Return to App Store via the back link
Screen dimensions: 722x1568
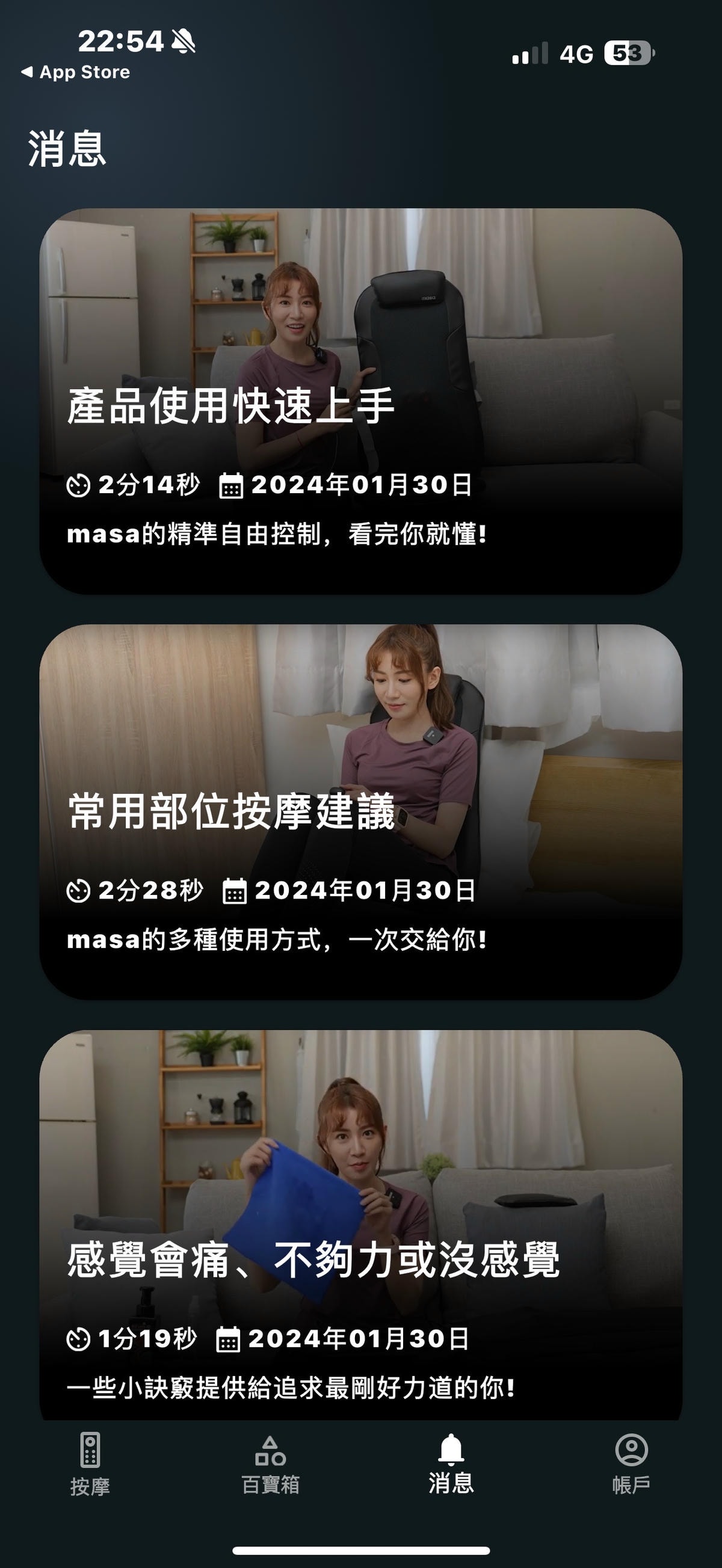(76, 72)
